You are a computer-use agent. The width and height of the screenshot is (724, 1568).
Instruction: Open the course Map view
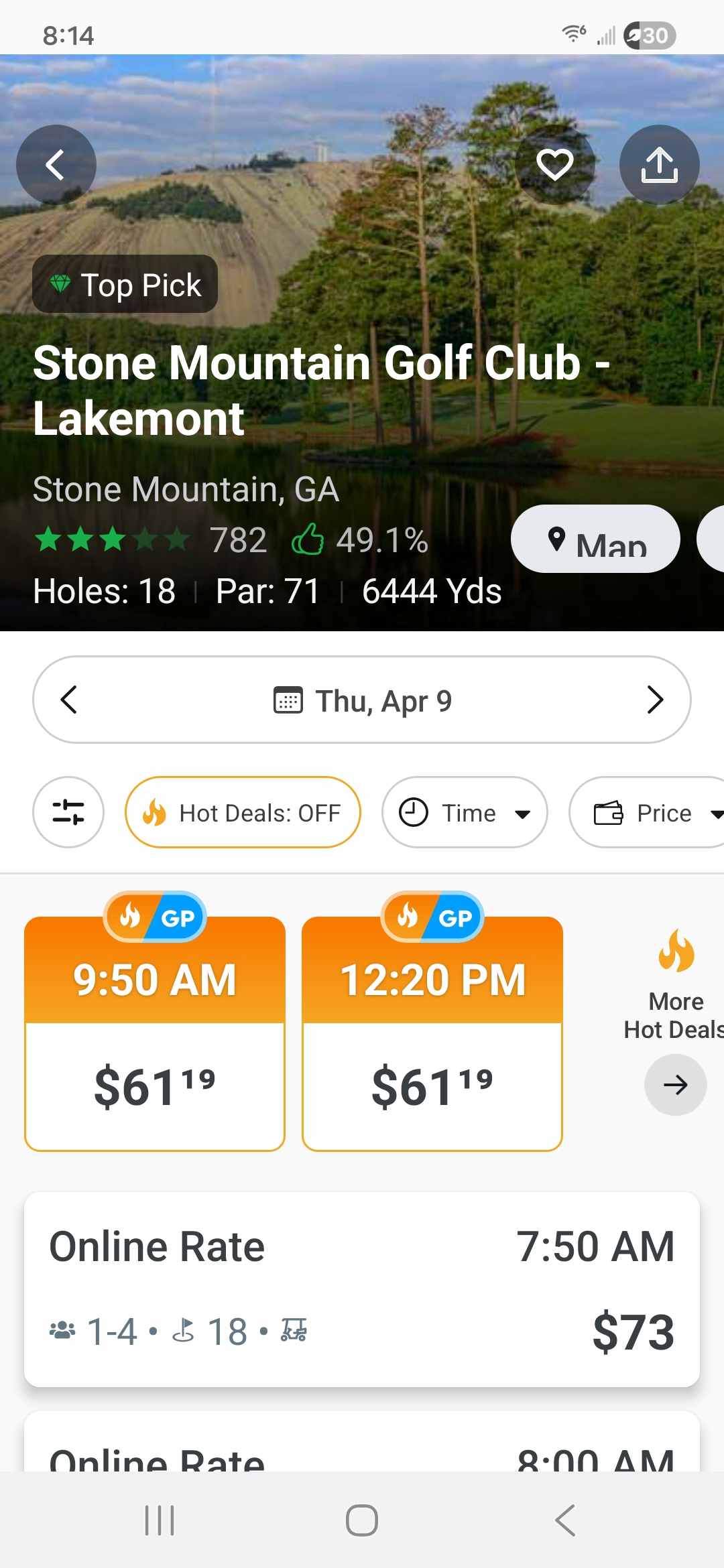pos(595,539)
